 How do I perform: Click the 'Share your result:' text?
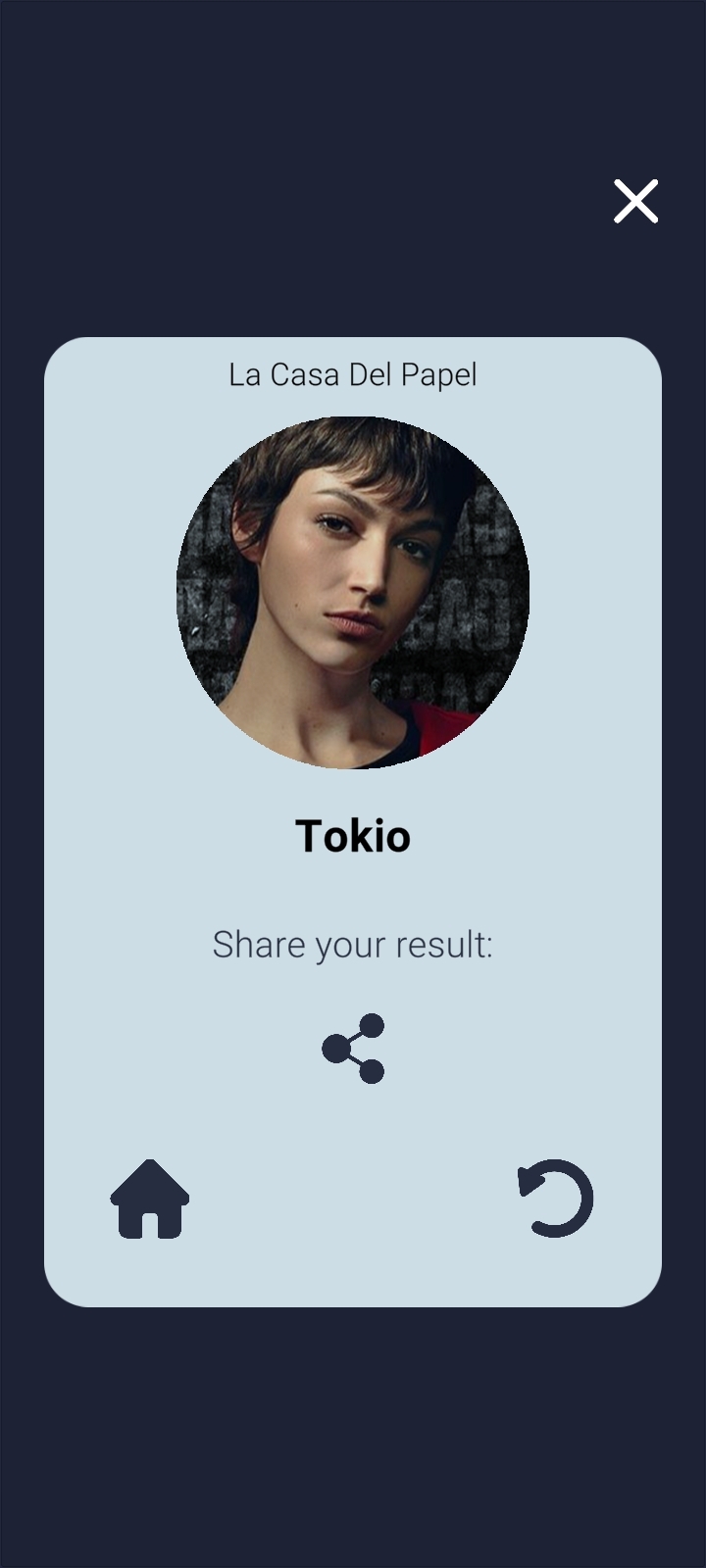pyautogui.click(x=353, y=944)
